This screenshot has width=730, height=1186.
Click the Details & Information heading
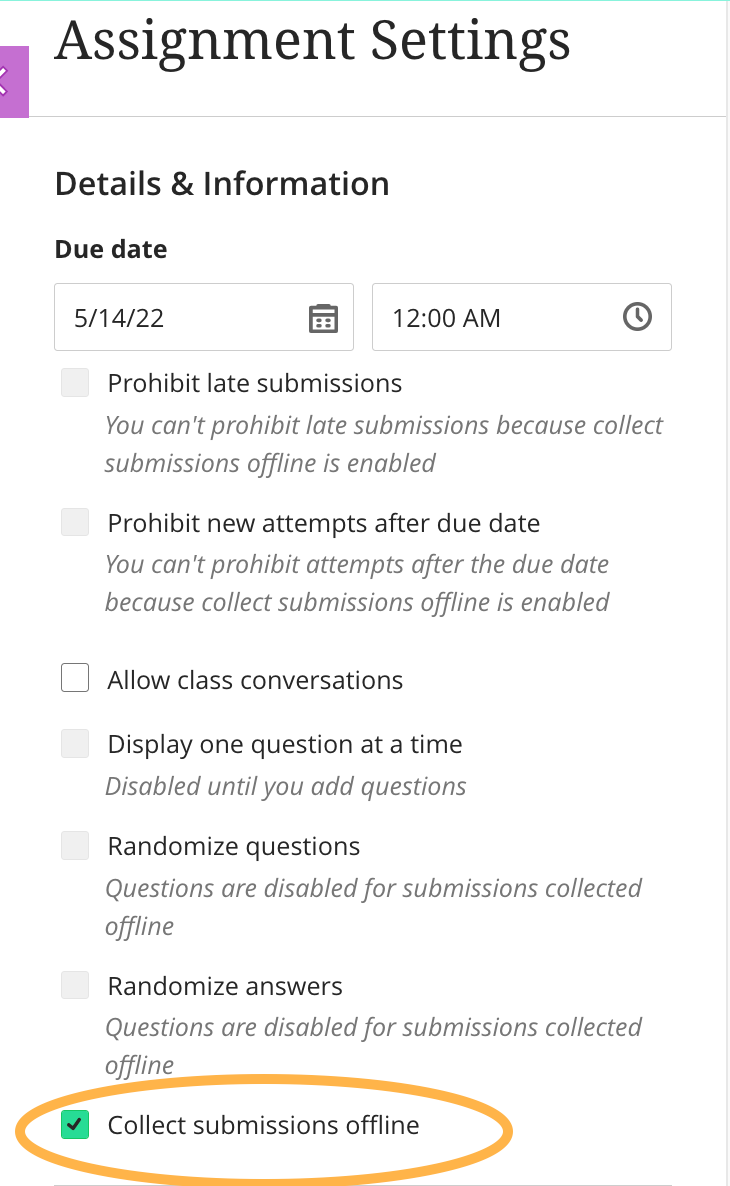tap(222, 183)
